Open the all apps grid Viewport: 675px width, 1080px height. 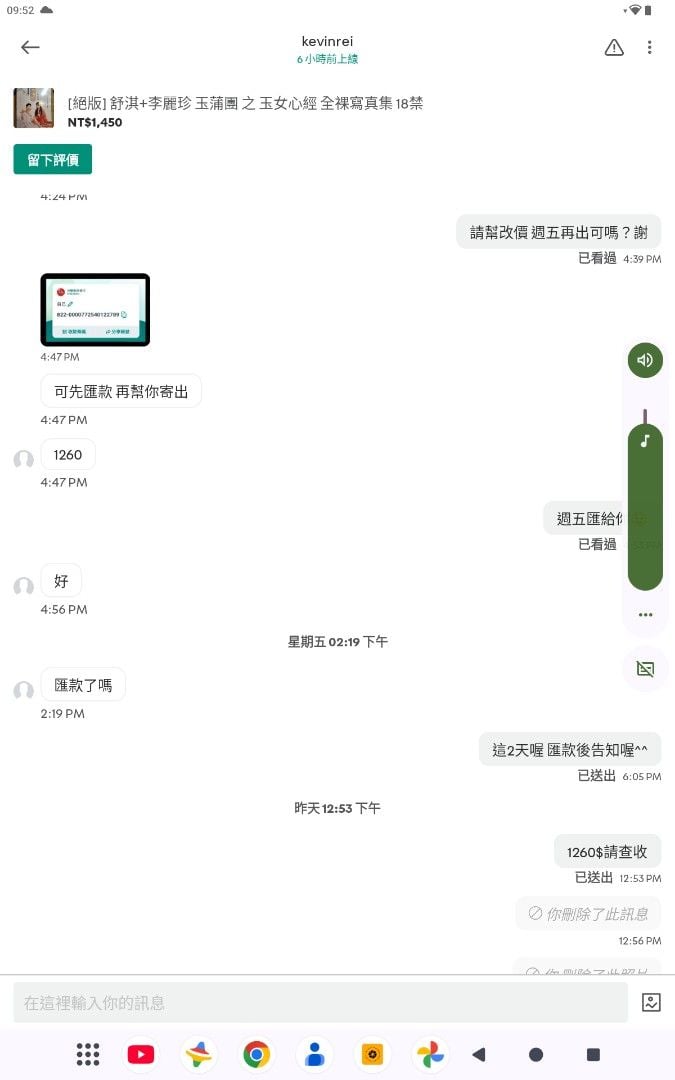tap(88, 1054)
